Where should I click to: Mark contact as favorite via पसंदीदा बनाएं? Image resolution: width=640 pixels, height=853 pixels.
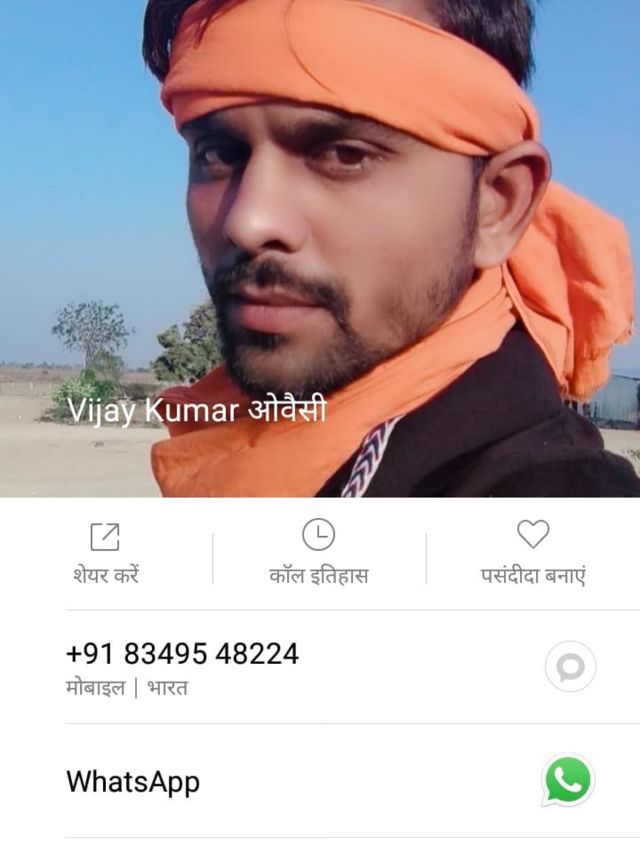pos(532,553)
